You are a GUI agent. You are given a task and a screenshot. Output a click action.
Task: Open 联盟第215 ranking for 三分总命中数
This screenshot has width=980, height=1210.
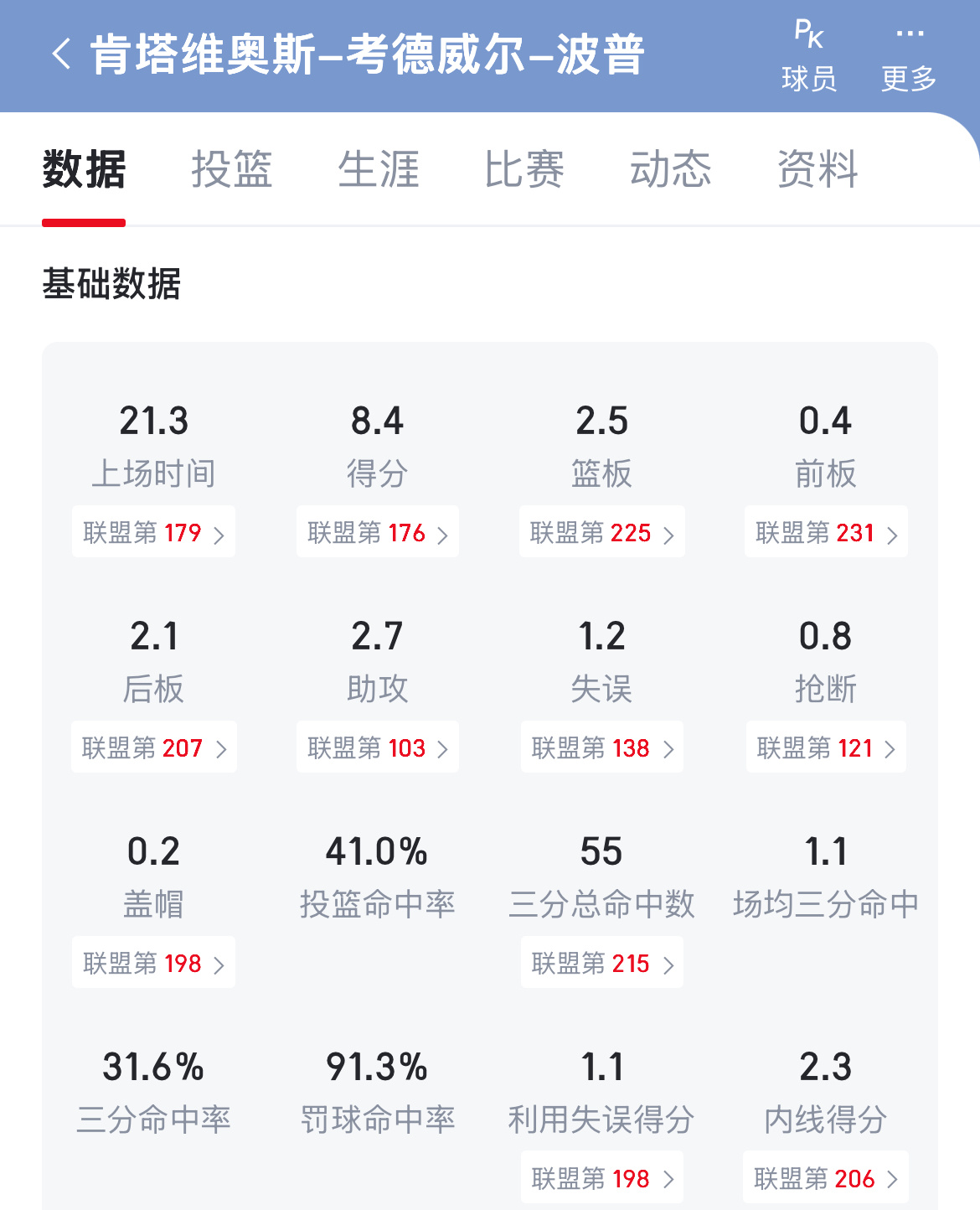coord(601,963)
